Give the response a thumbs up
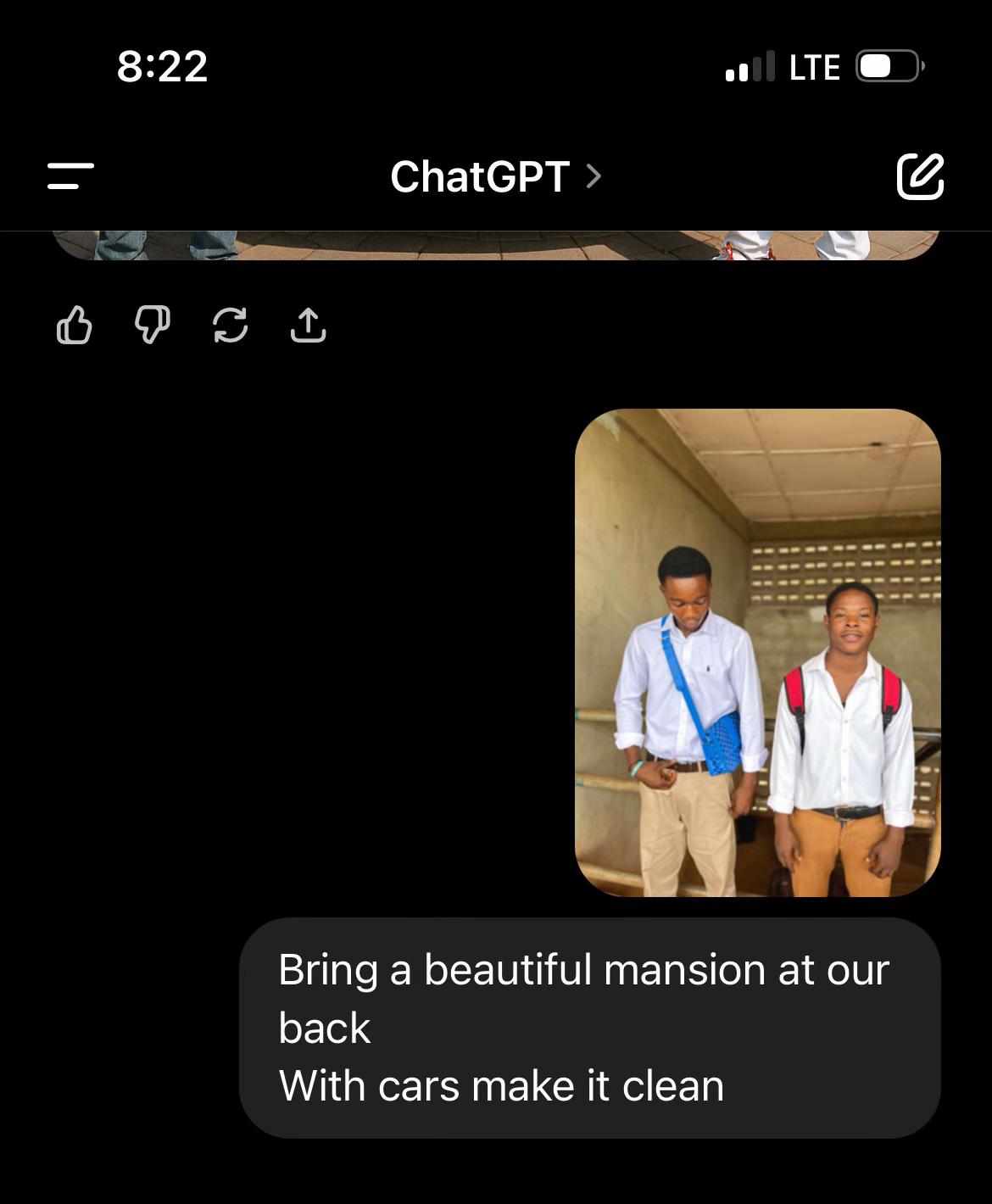The image size is (992, 1204). (x=75, y=325)
